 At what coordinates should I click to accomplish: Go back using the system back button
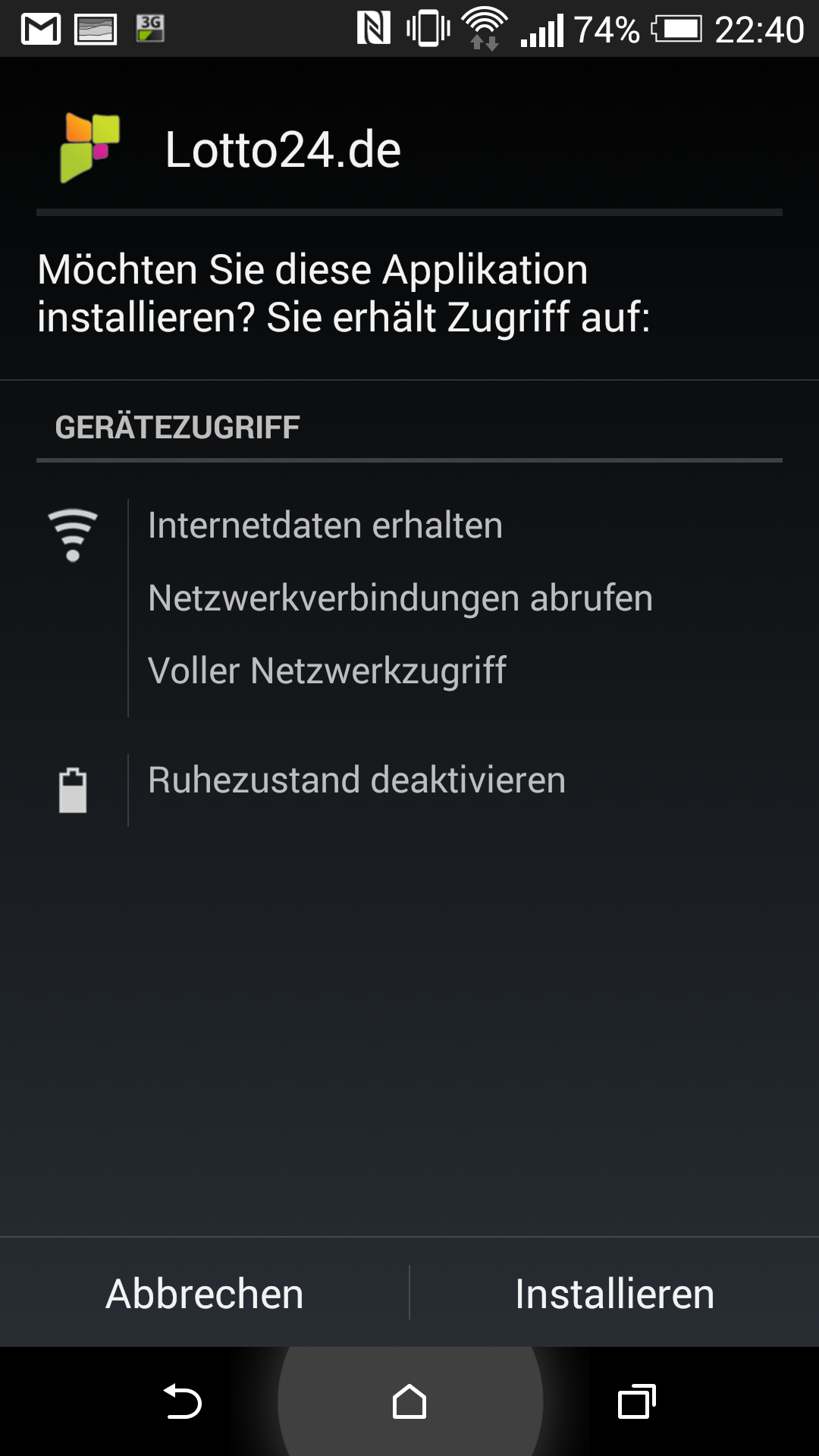coord(182,1401)
